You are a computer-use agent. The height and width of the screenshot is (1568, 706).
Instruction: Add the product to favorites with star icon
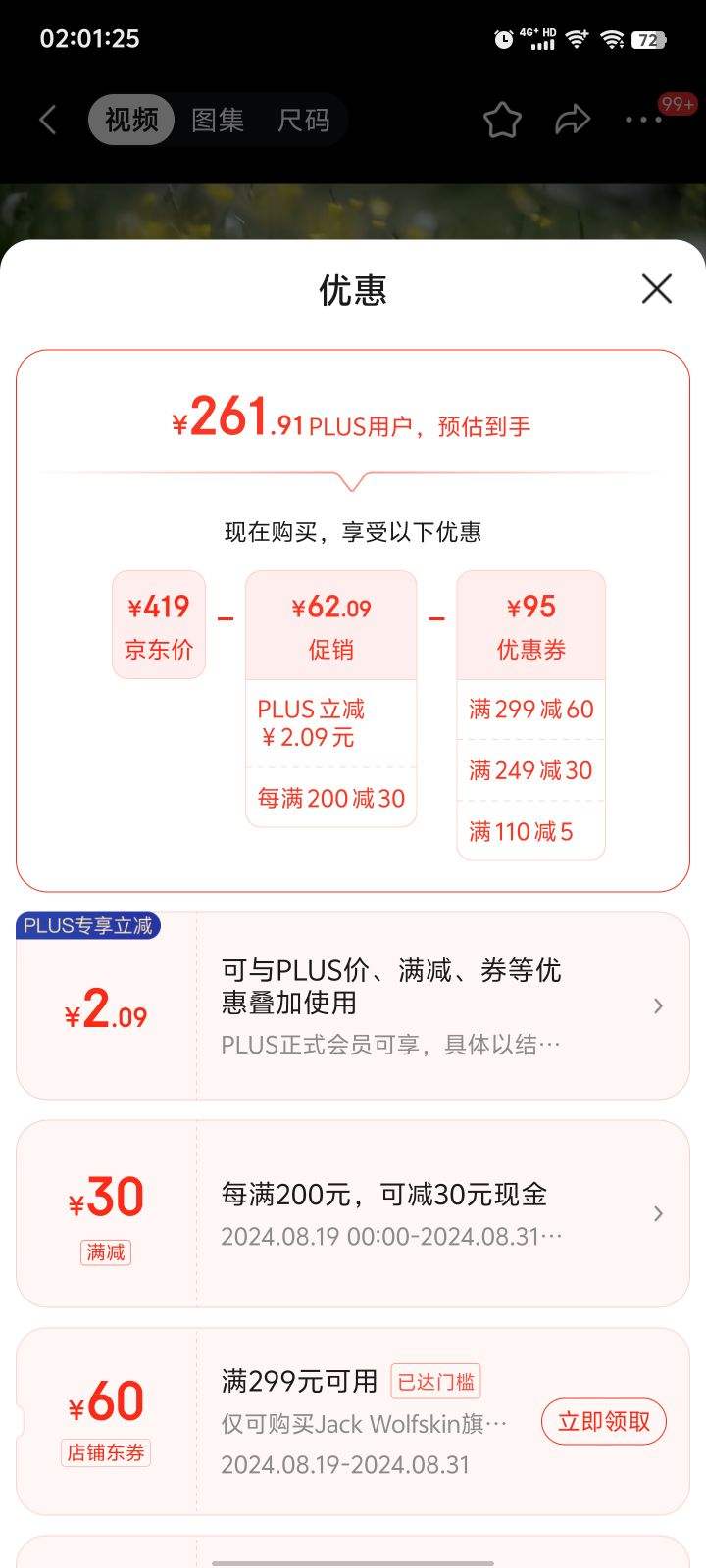(x=502, y=120)
